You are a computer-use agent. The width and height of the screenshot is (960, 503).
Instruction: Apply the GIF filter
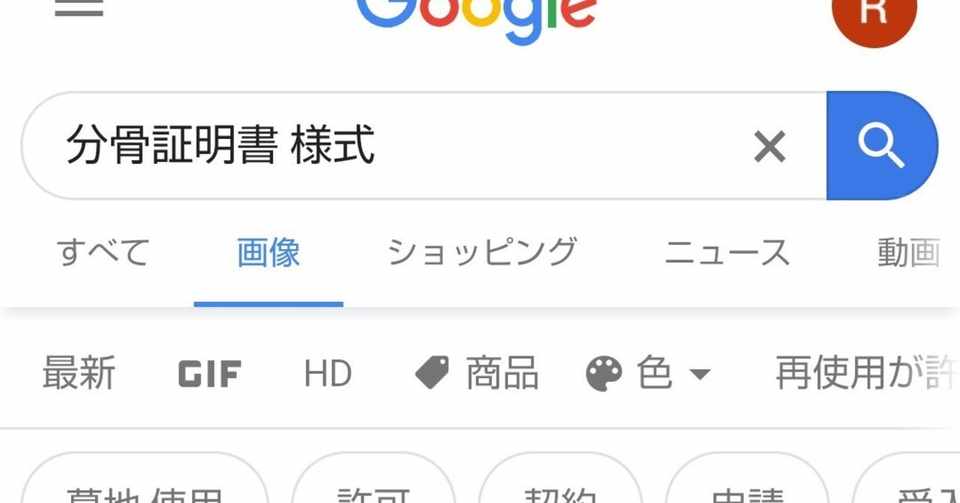[210, 374]
